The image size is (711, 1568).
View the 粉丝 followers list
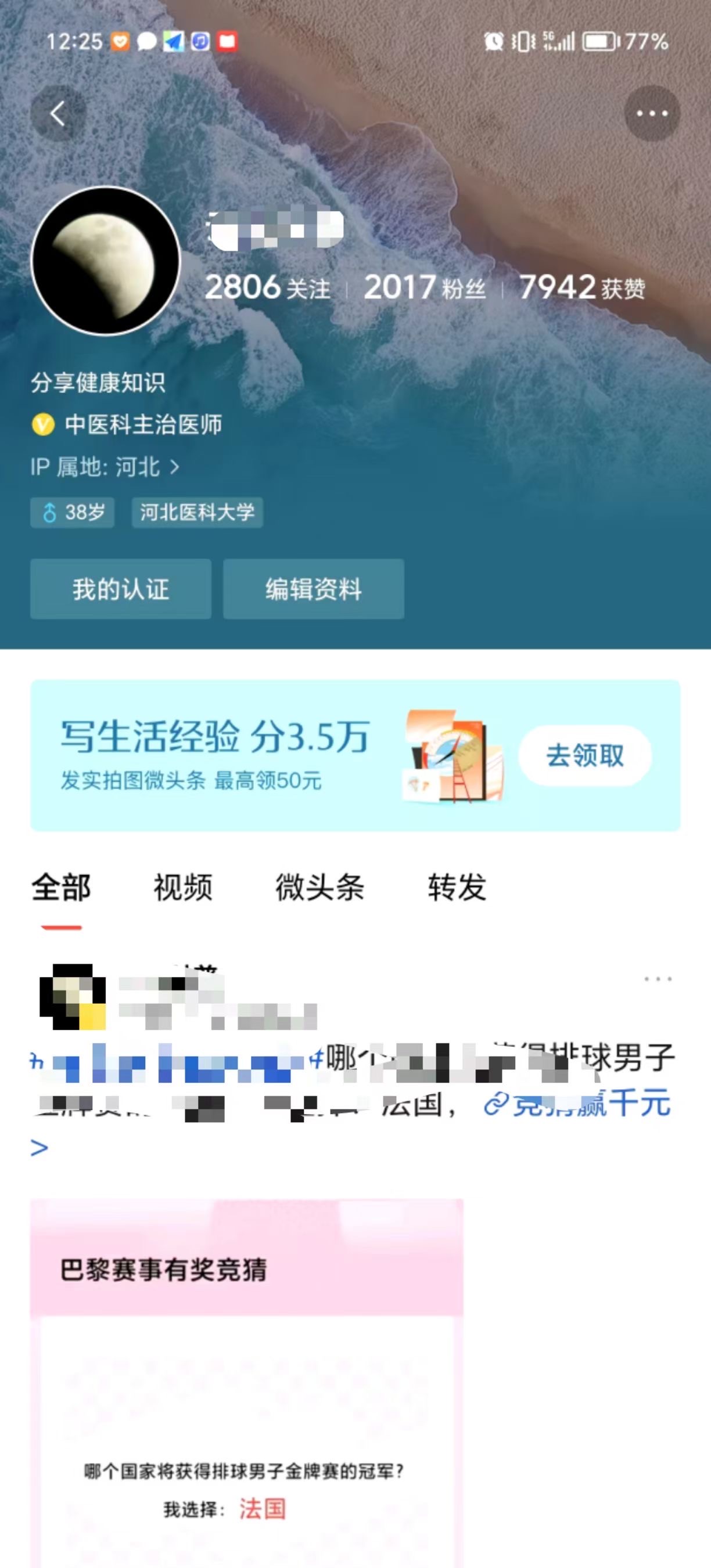(425, 287)
